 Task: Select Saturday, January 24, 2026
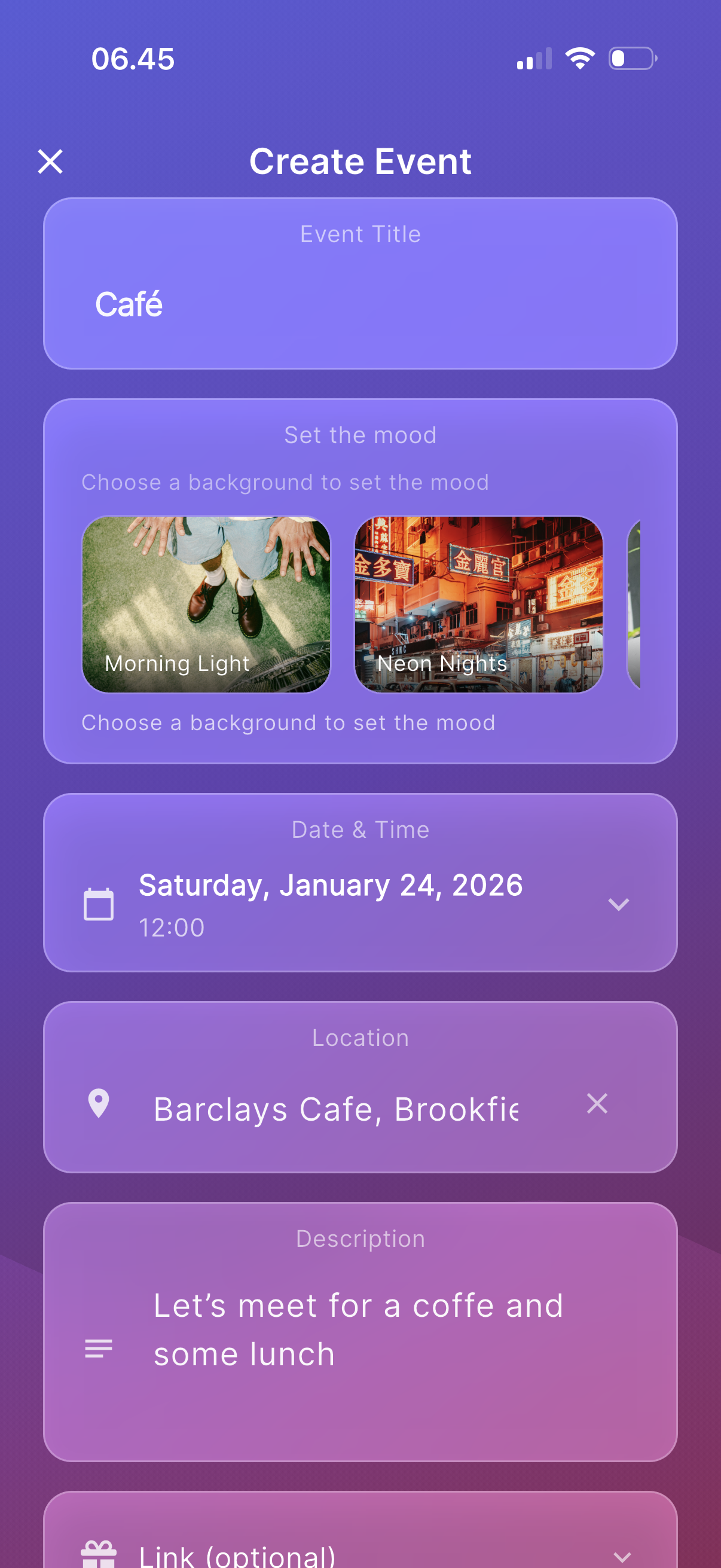pos(331,886)
